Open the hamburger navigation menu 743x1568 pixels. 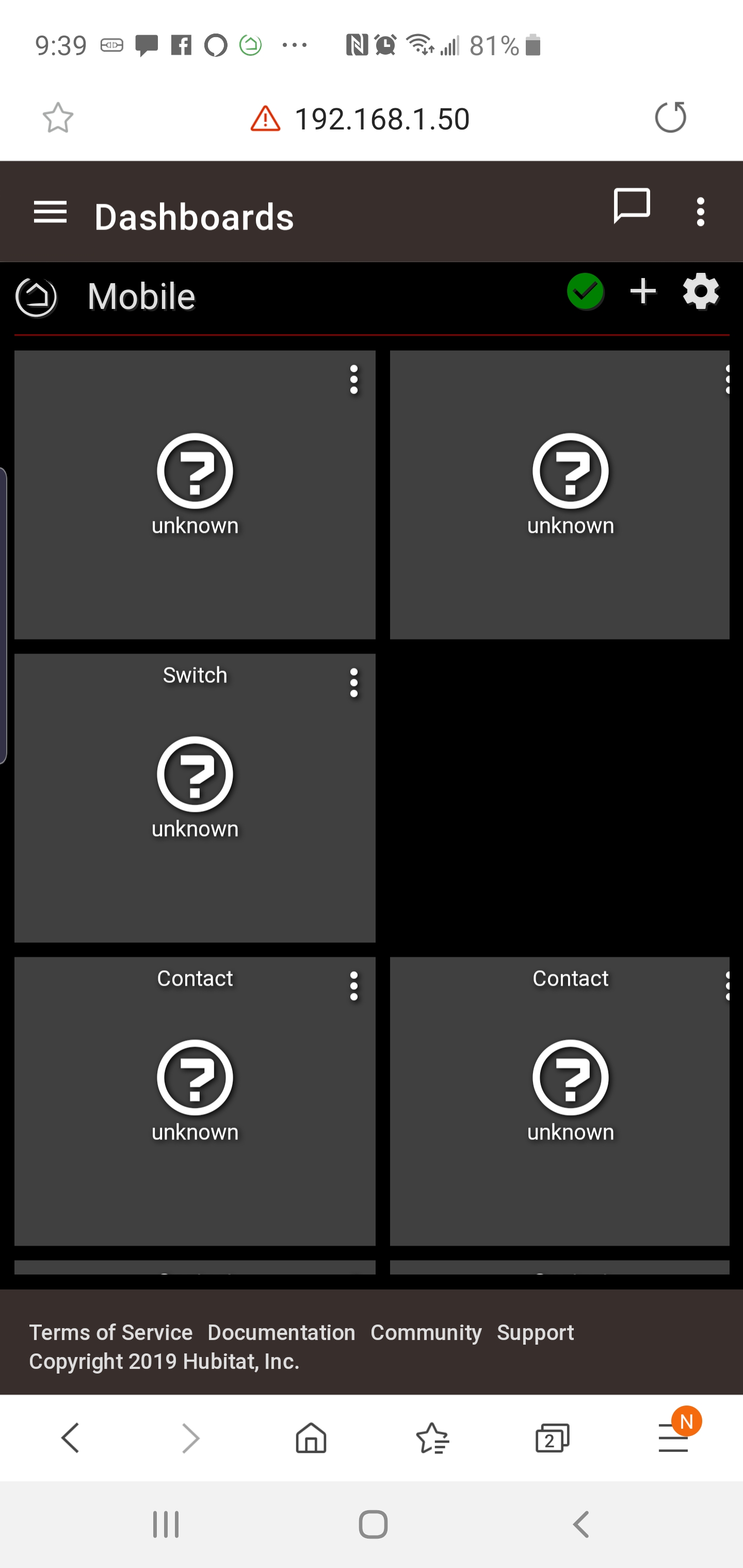tap(50, 213)
